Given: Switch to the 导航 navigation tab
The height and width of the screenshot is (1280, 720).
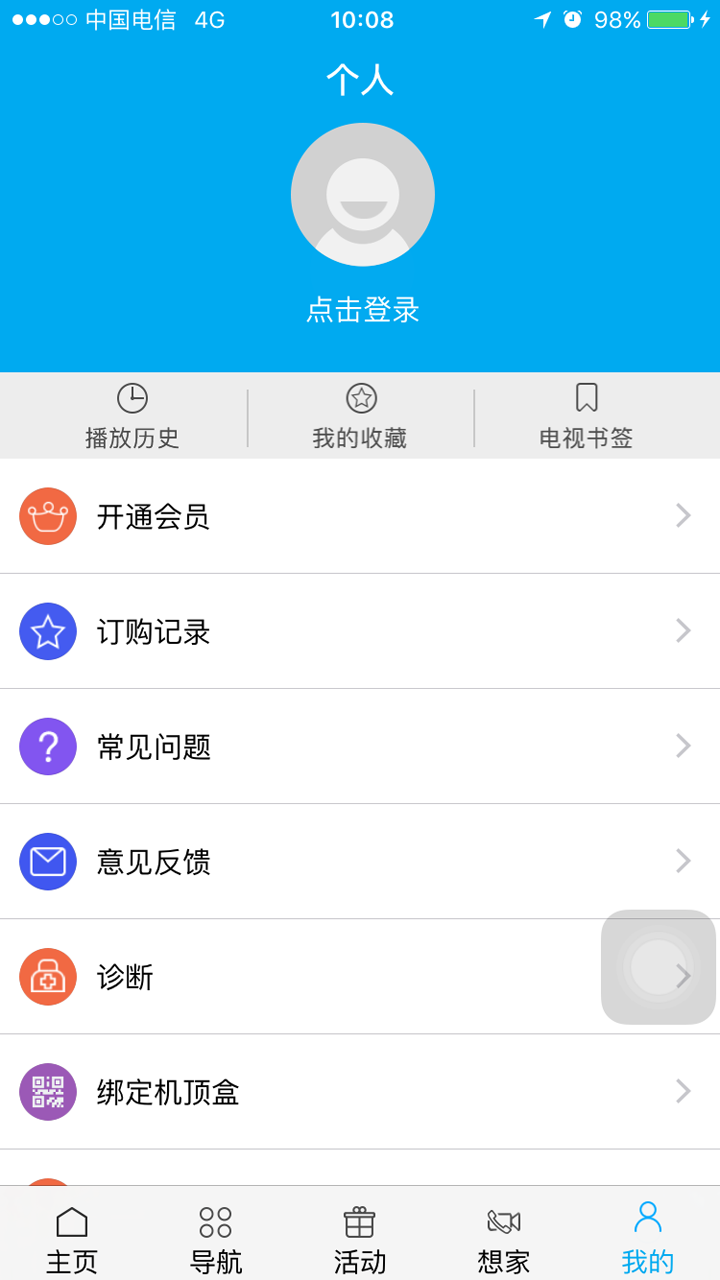Looking at the screenshot, I should pos(216,1238).
